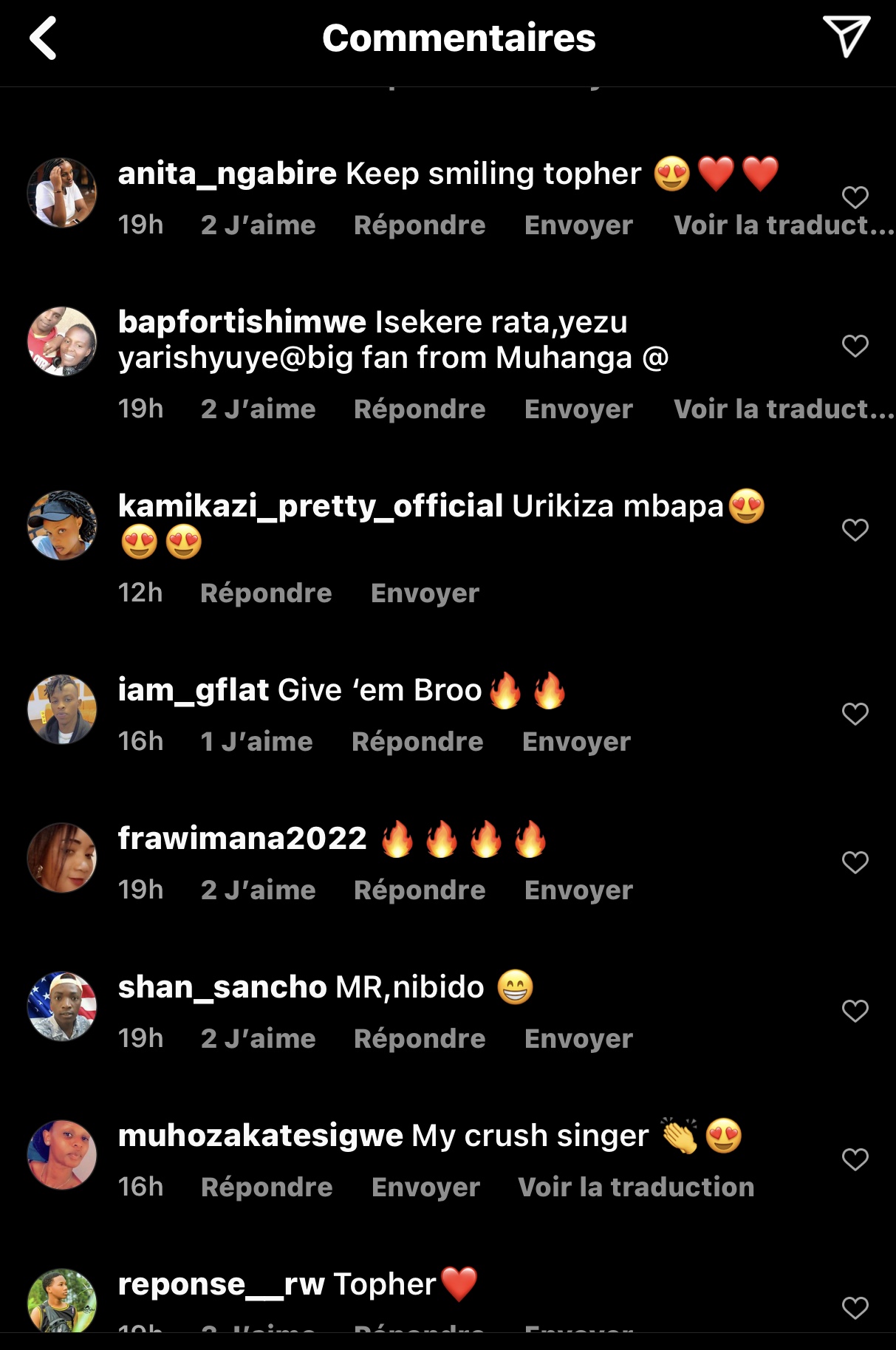Open kamikazi_pretty_official's profile picture
The image size is (896, 1350).
click(x=62, y=525)
